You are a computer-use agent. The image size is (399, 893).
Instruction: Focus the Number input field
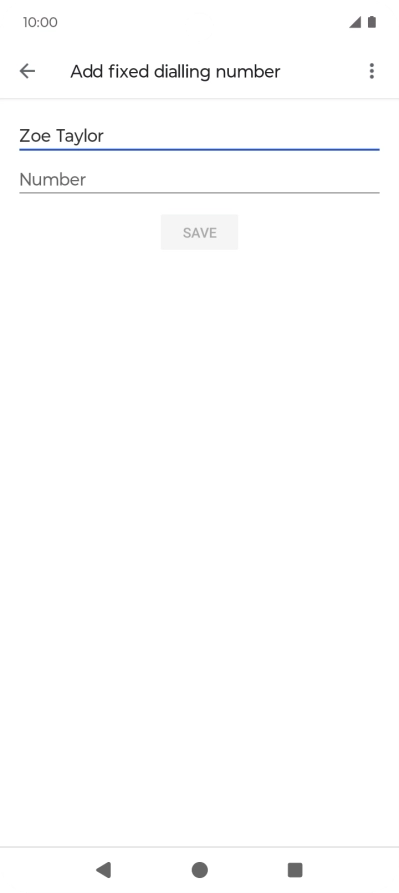click(x=199, y=179)
